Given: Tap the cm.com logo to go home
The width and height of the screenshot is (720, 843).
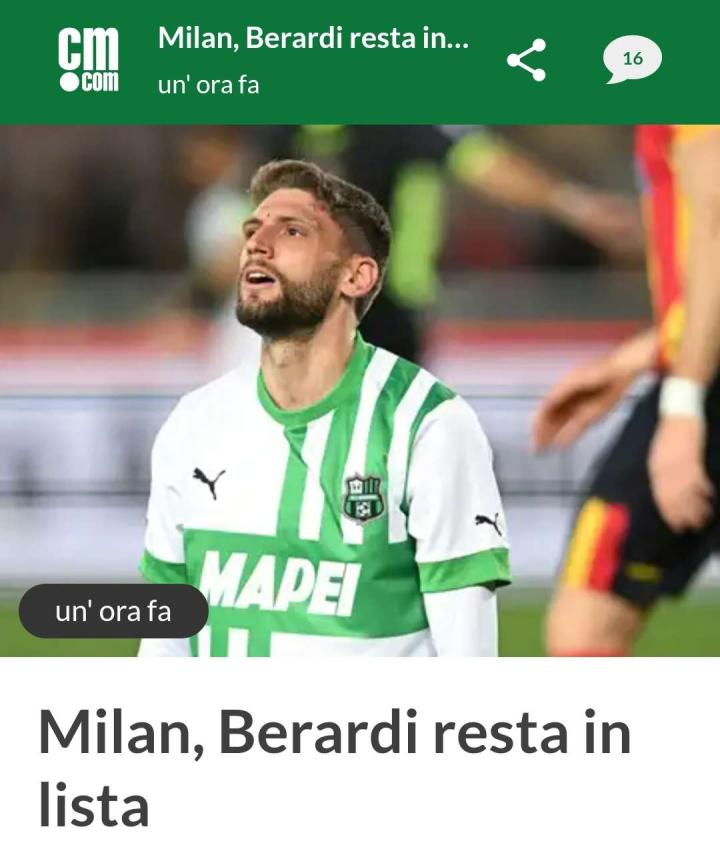Looking at the screenshot, I should (x=89, y=60).
